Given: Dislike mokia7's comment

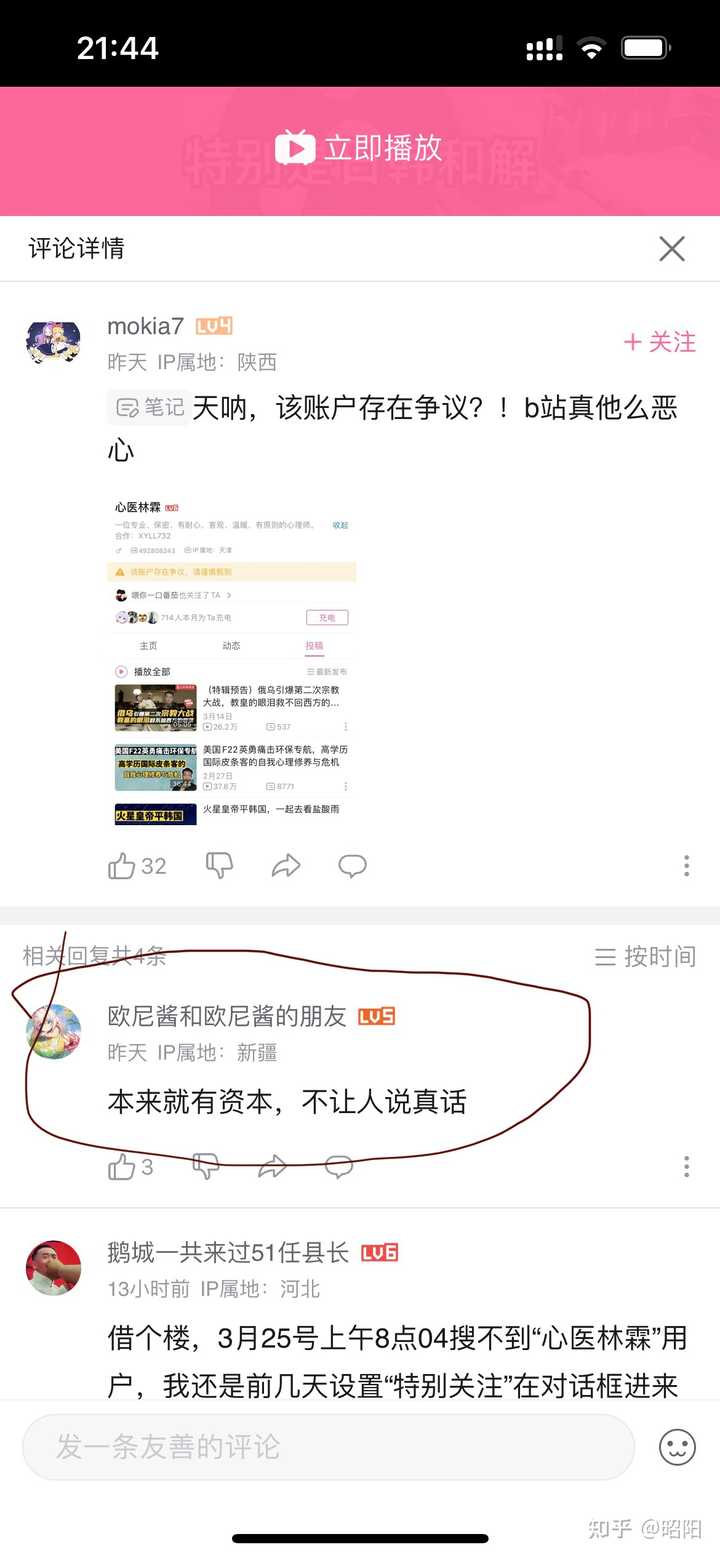Looking at the screenshot, I should point(219,866).
